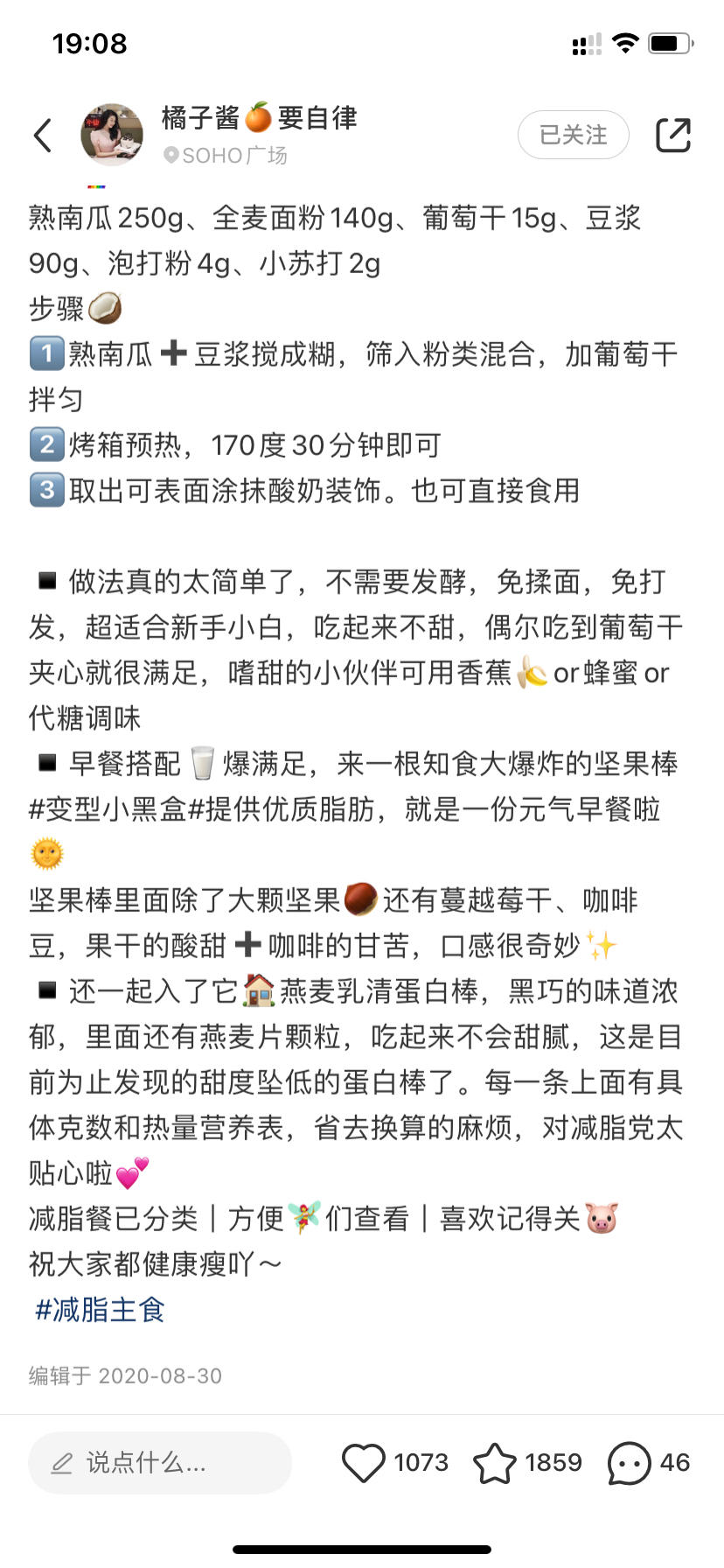Open the author name 橘子酱要自律
The width and height of the screenshot is (724, 1568).
(259, 117)
